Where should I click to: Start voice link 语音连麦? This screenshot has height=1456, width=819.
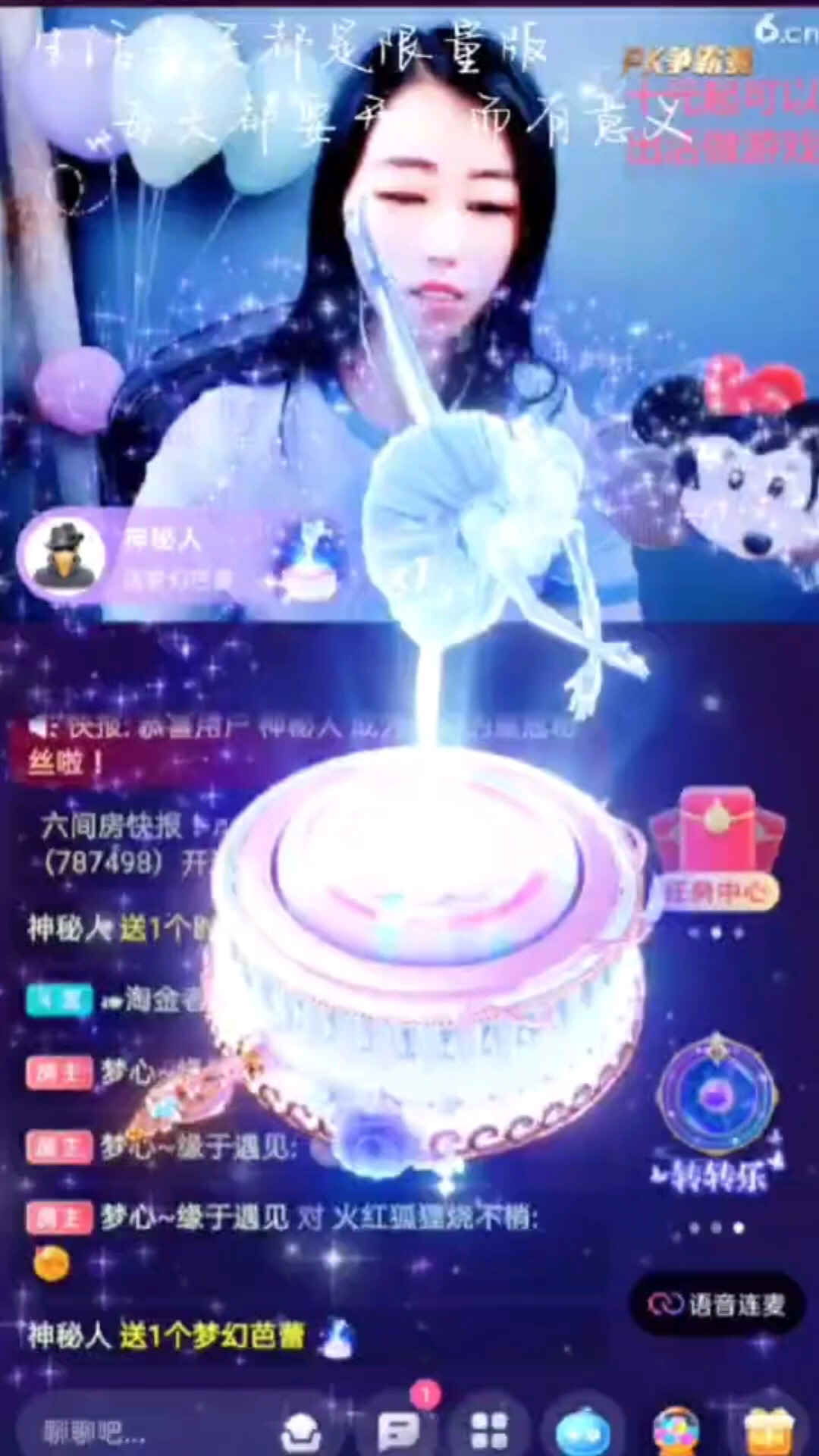tap(717, 1304)
